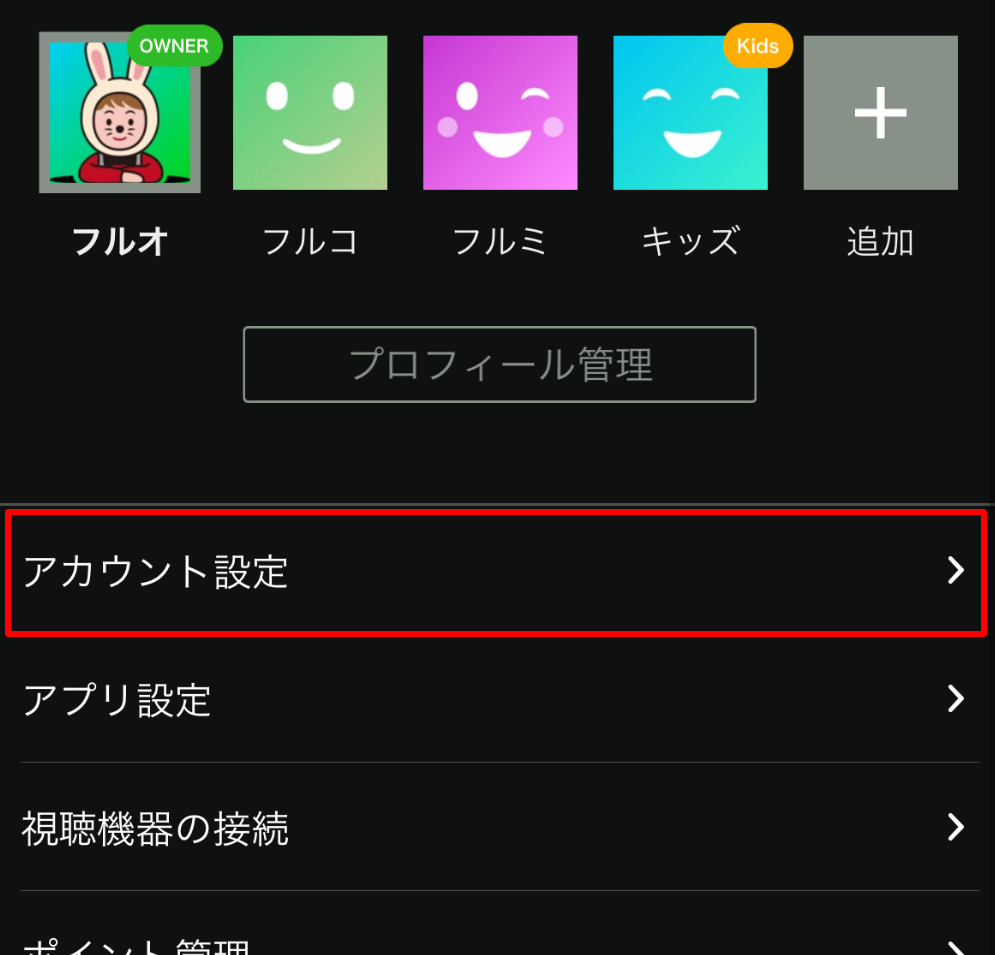Screen dimensions: 995x955
Task: Switch to the フルミ profile
Action: pyautogui.click(x=500, y=113)
